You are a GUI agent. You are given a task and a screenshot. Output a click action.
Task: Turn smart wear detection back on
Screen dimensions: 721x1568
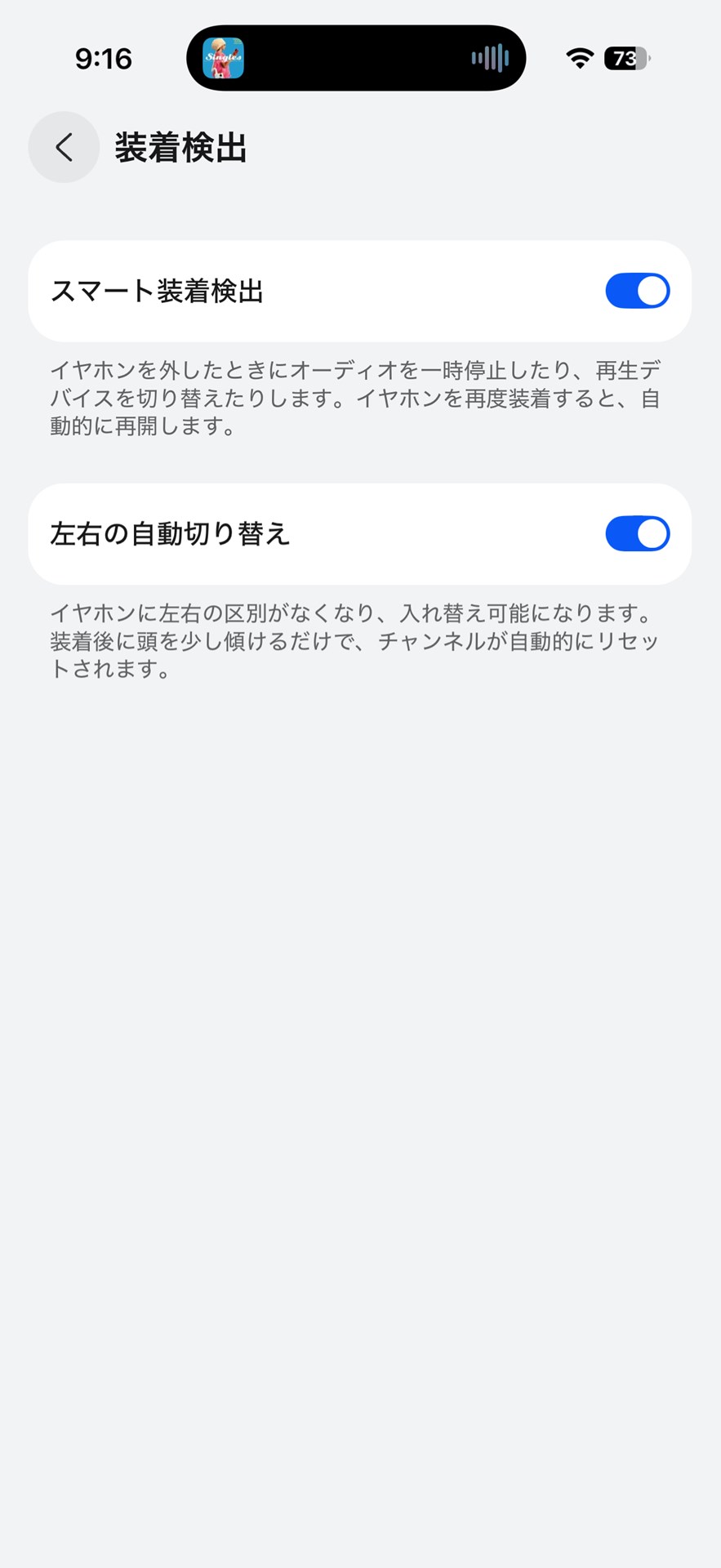637,291
